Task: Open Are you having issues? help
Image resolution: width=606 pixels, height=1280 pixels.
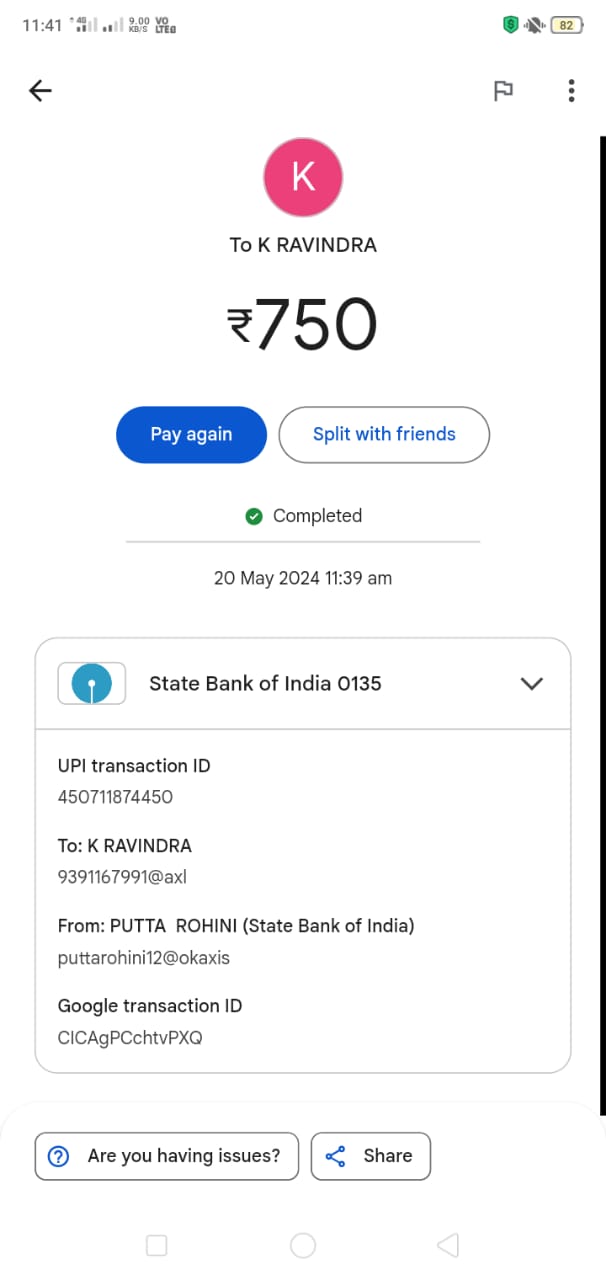Action: pyautogui.click(x=166, y=1156)
